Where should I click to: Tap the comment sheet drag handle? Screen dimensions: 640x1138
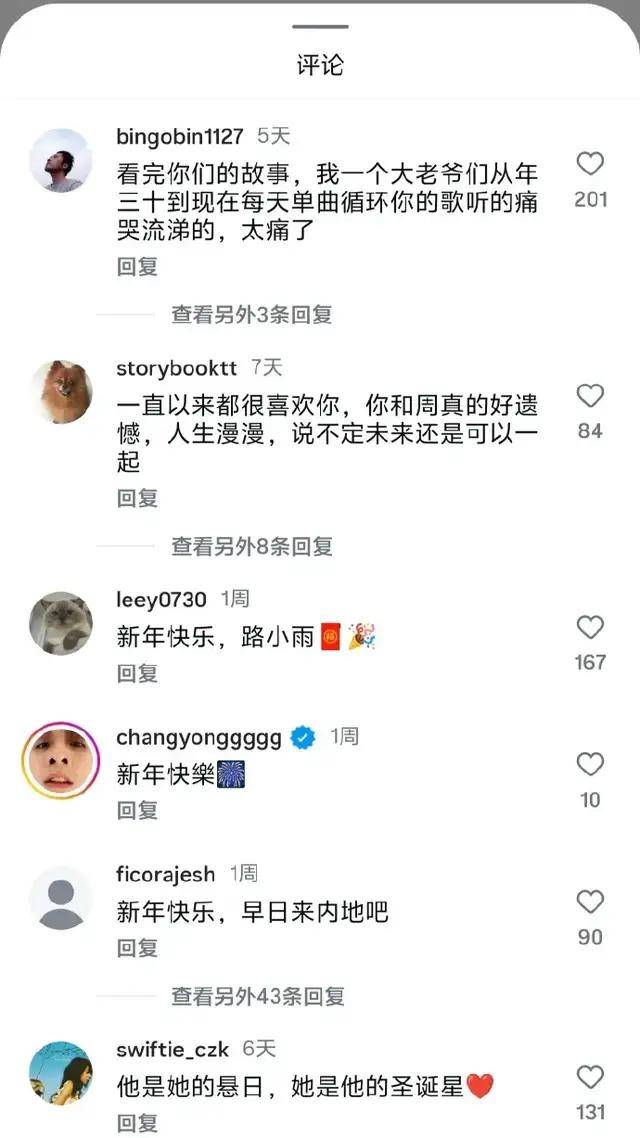(x=320, y=27)
